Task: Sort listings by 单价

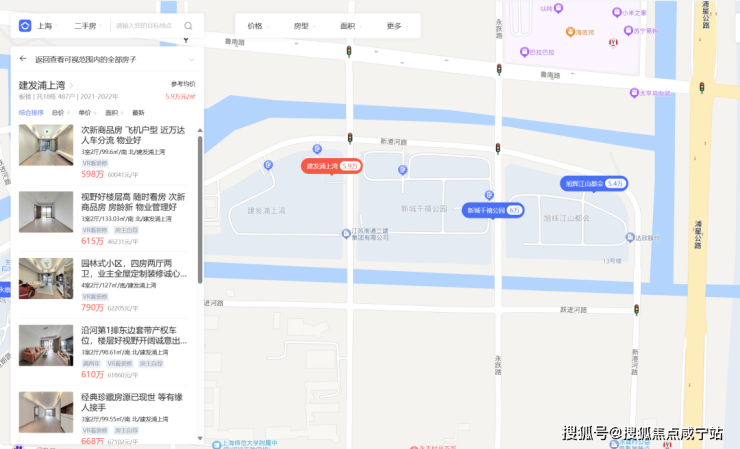Action: (86, 113)
